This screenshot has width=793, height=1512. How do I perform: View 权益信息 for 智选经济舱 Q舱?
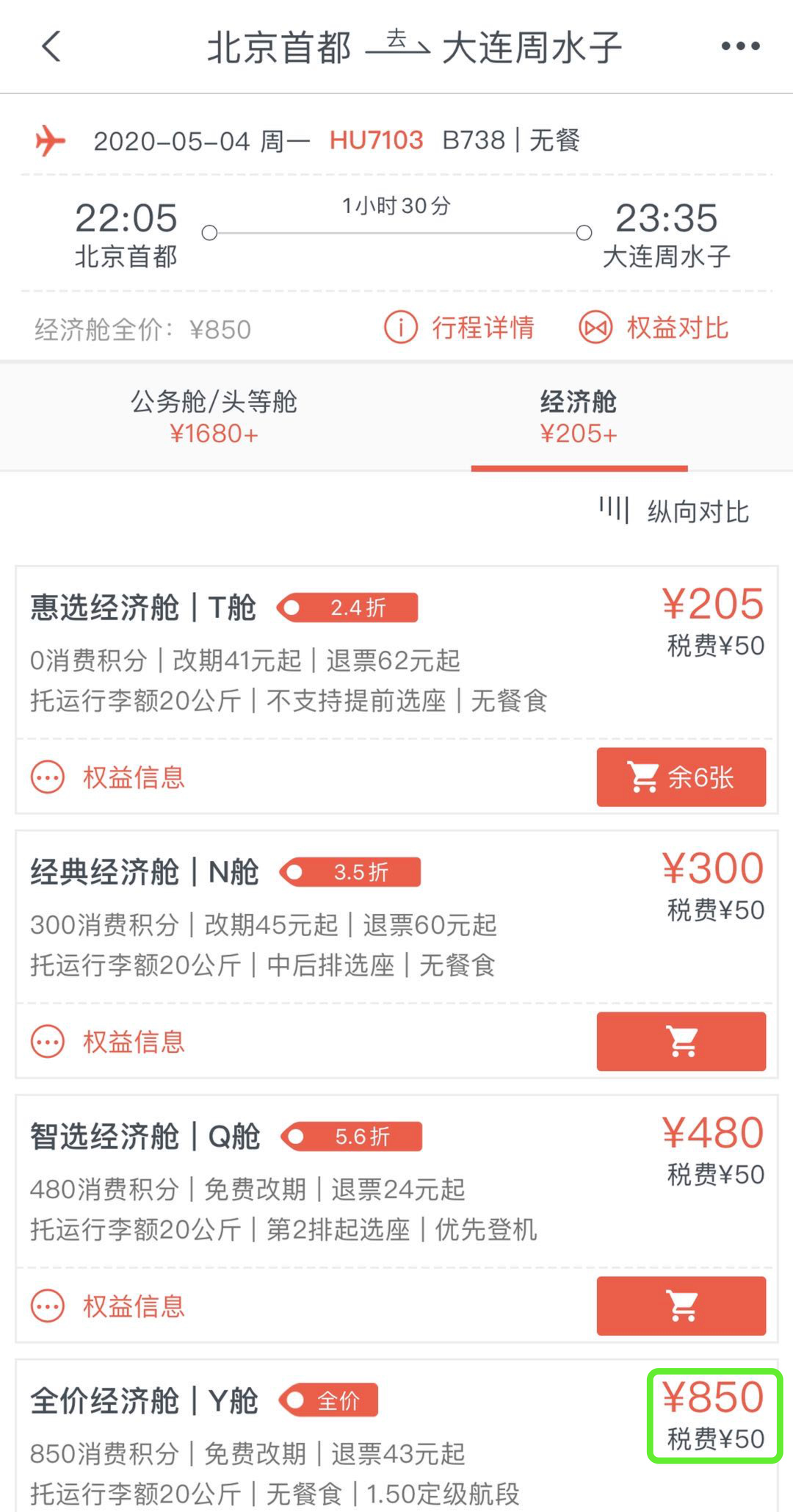click(x=108, y=1306)
